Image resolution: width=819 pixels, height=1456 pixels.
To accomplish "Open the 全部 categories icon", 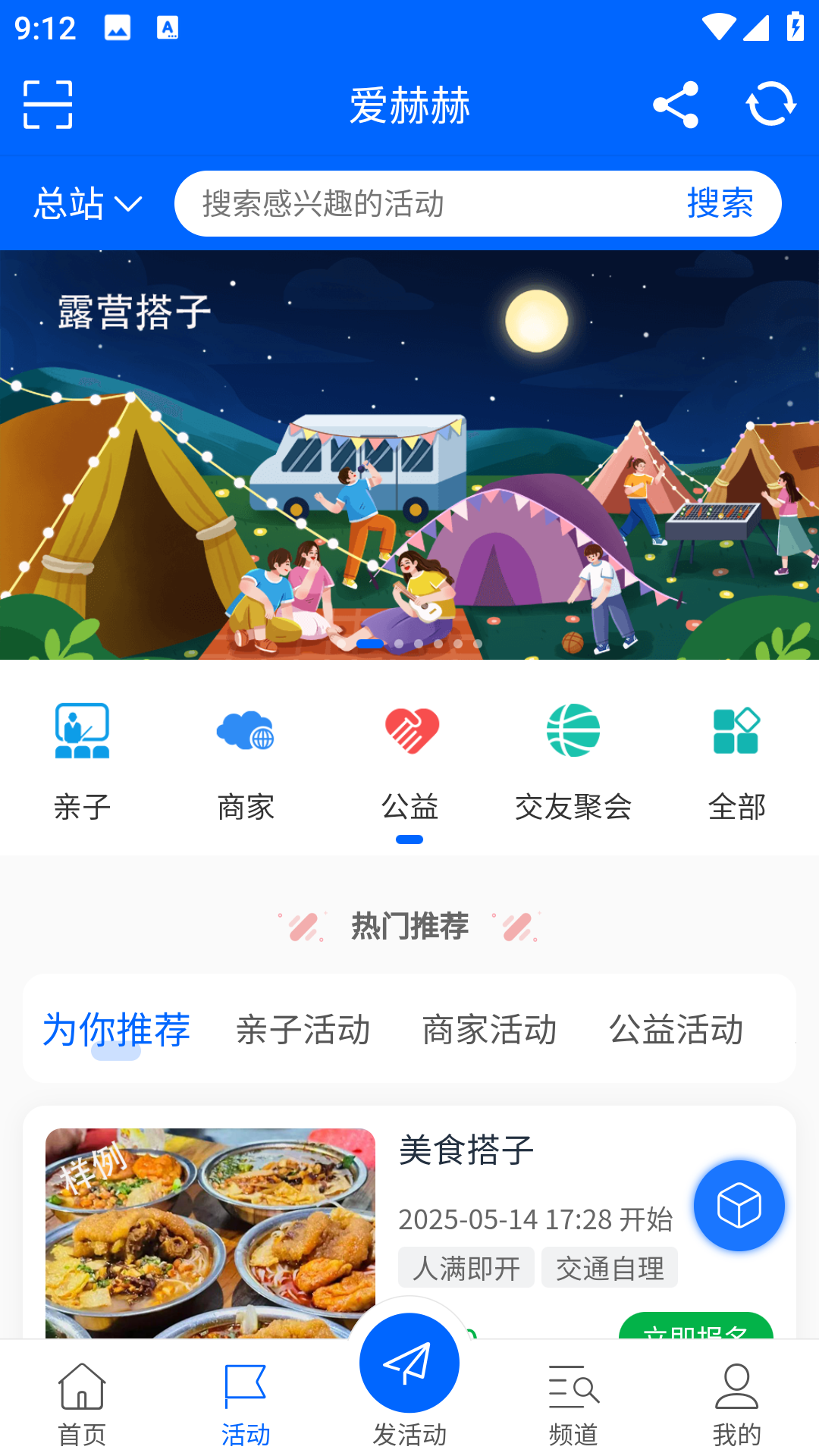I will (x=736, y=730).
